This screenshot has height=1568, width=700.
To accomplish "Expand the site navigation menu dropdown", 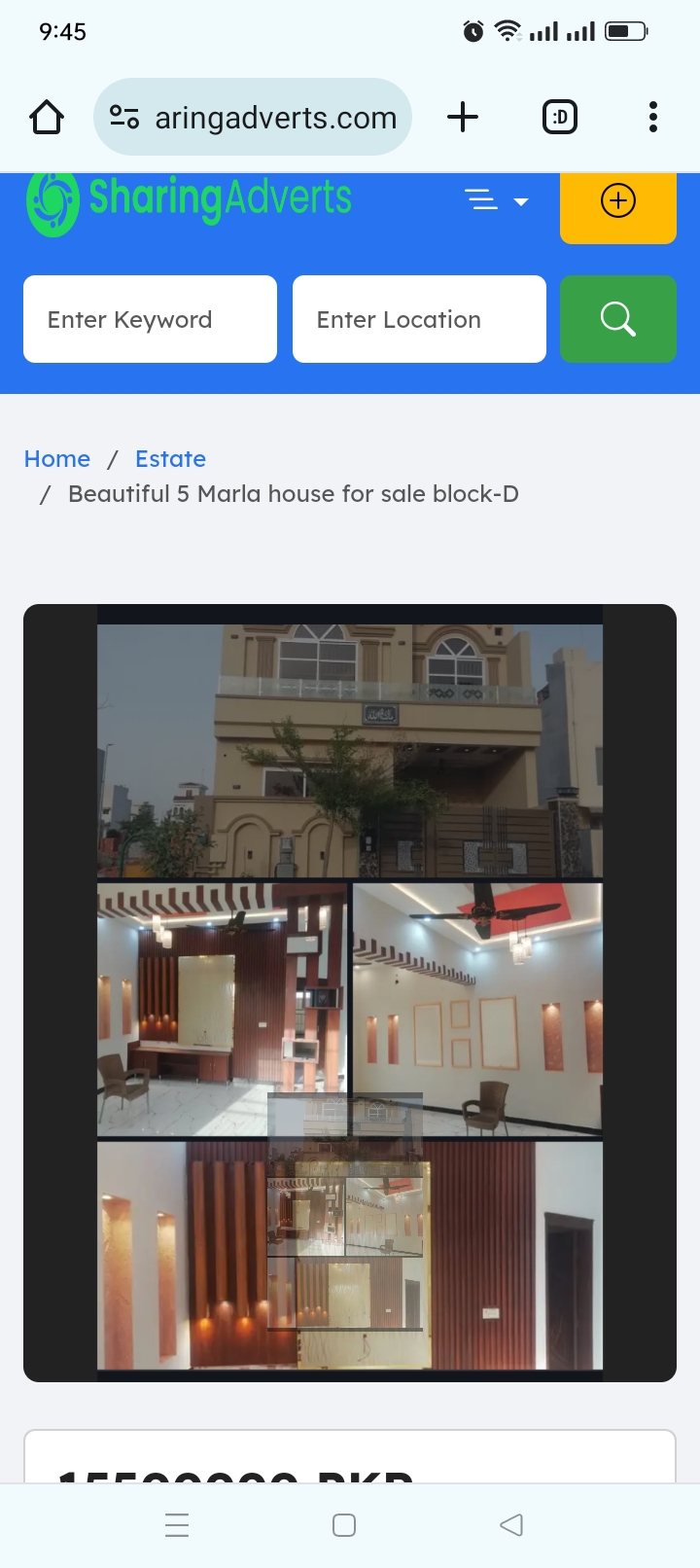I will click(x=496, y=201).
